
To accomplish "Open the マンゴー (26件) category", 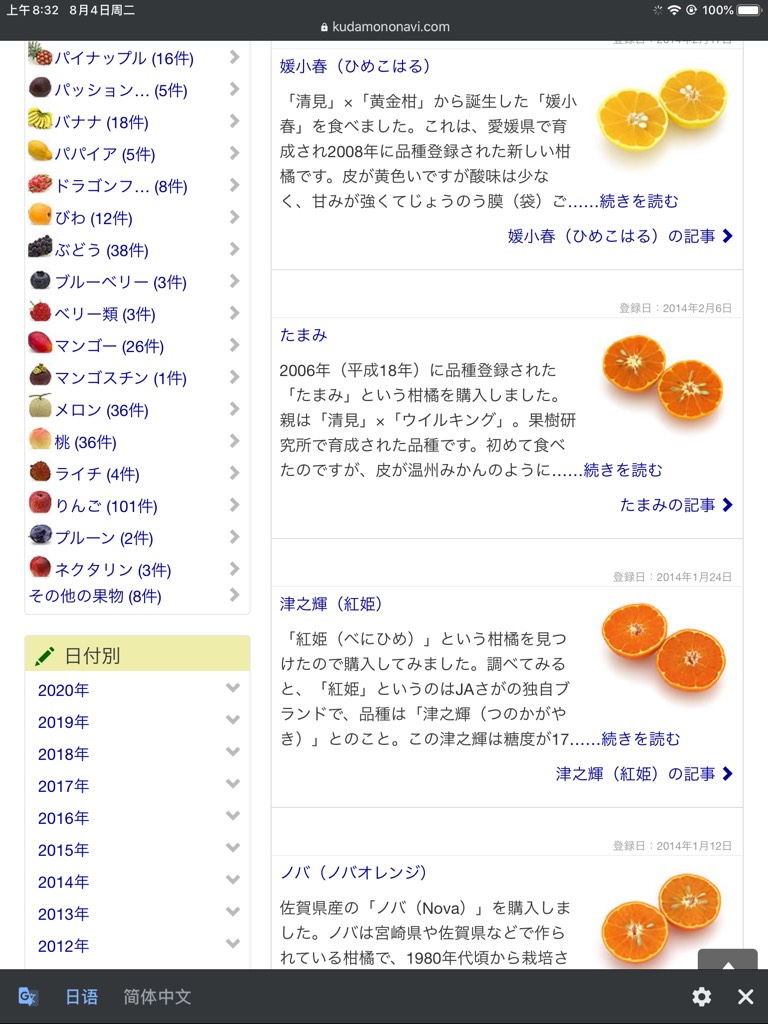I will [x=110, y=346].
